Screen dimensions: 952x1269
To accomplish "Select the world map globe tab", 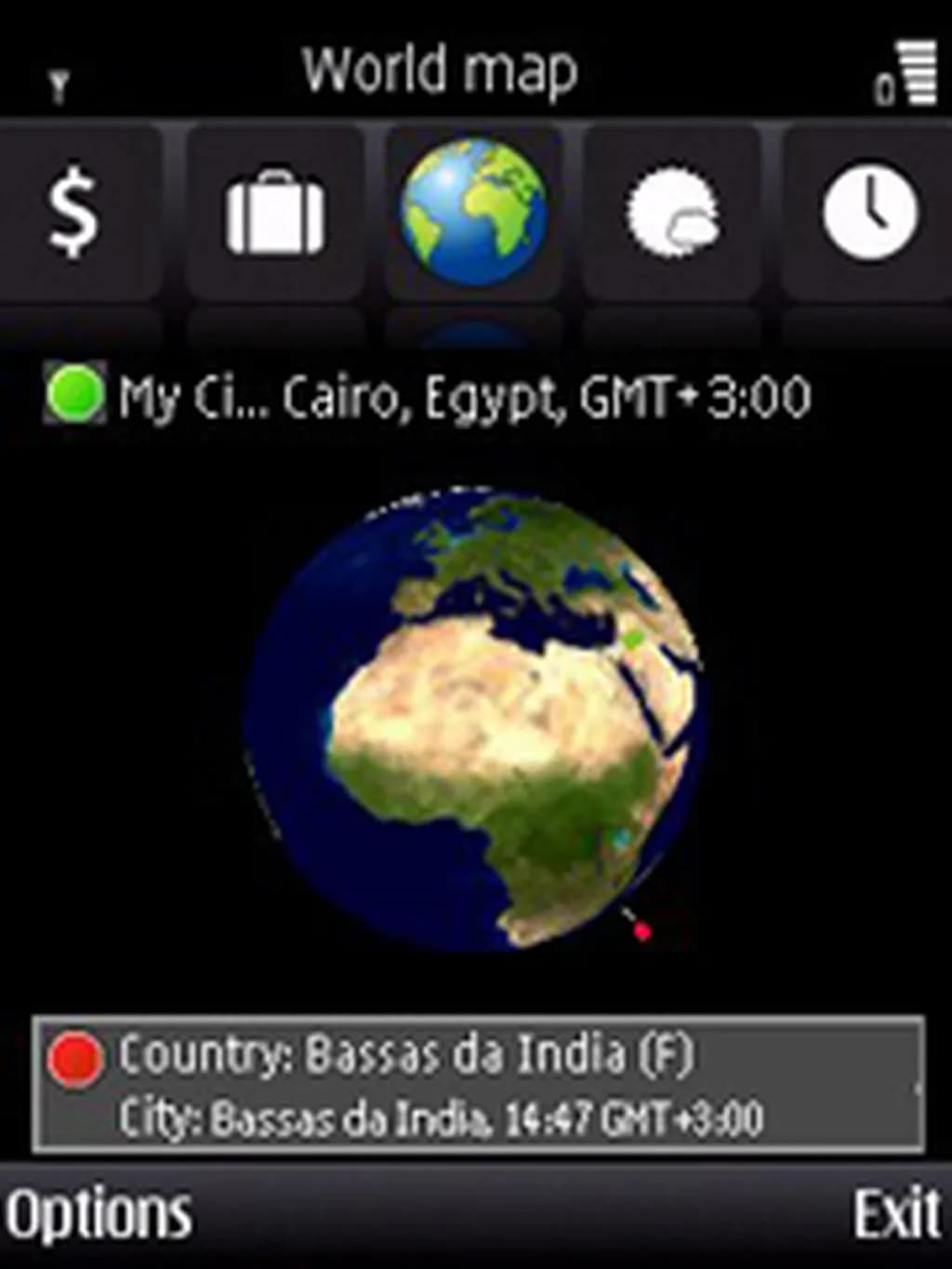I will pyautogui.click(x=474, y=212).
